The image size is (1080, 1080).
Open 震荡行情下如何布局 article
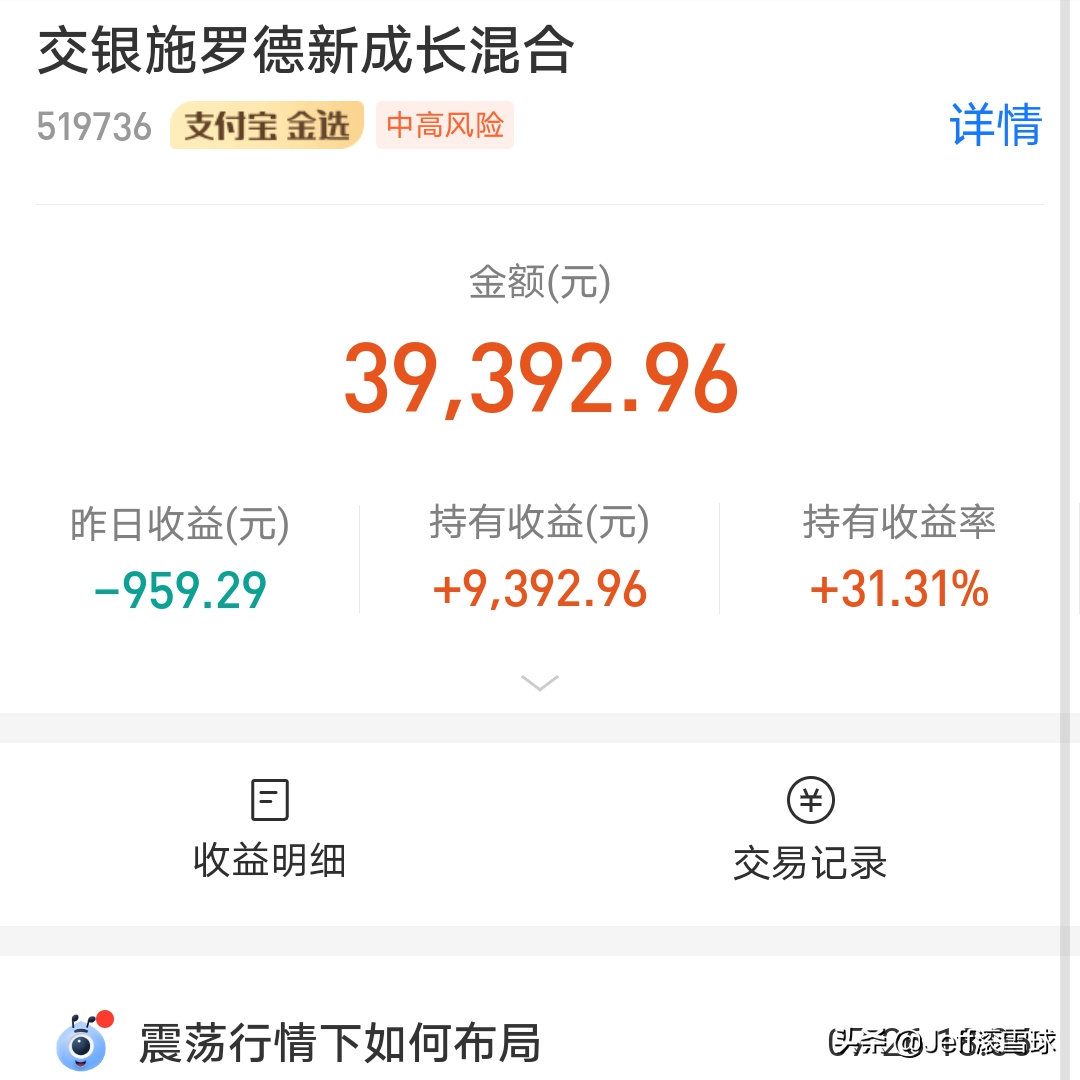pyautogui.click(x=340, y=1043)
